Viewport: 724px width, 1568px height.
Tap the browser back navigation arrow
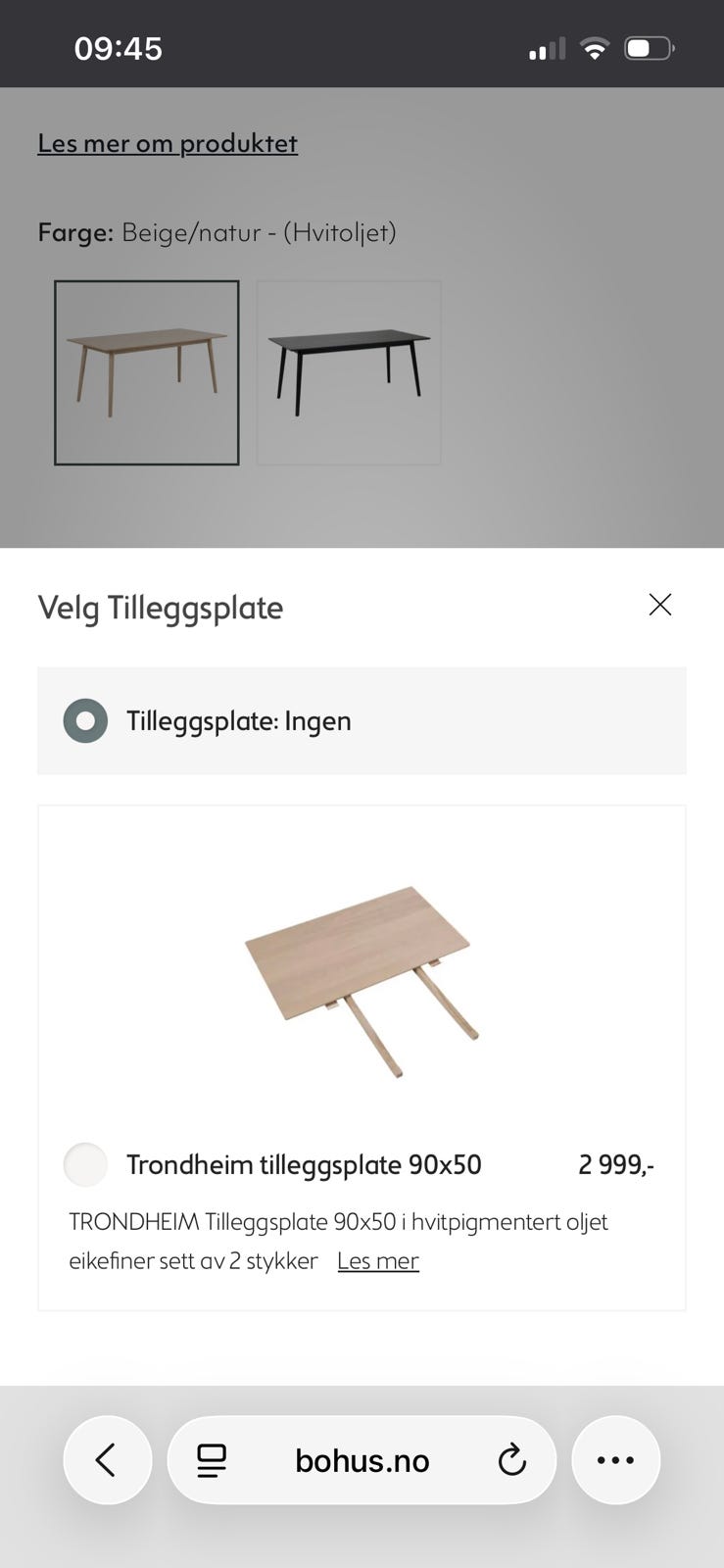(x=107, y=1459)
